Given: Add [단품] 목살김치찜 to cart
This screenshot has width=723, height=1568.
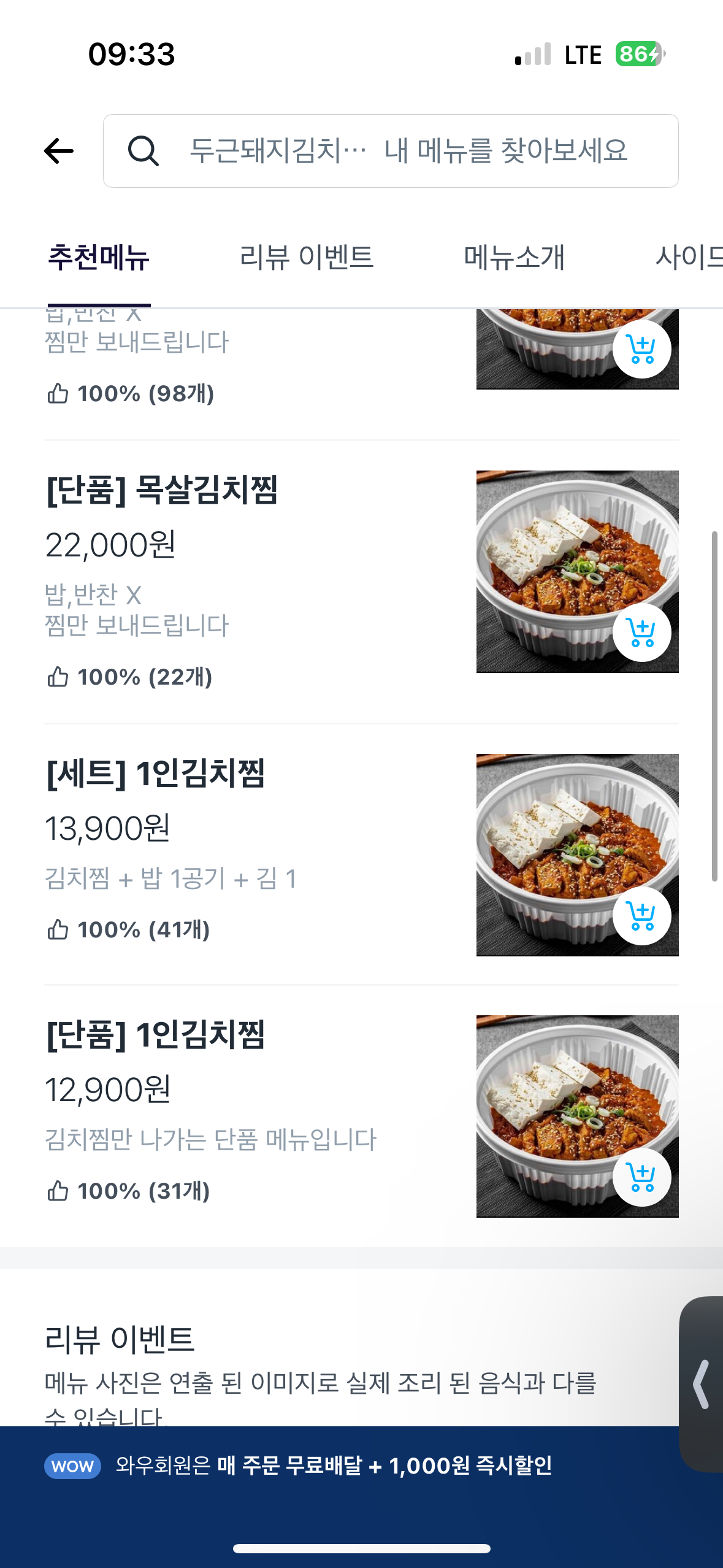Looking at the screenshot, I should point(641,632).
